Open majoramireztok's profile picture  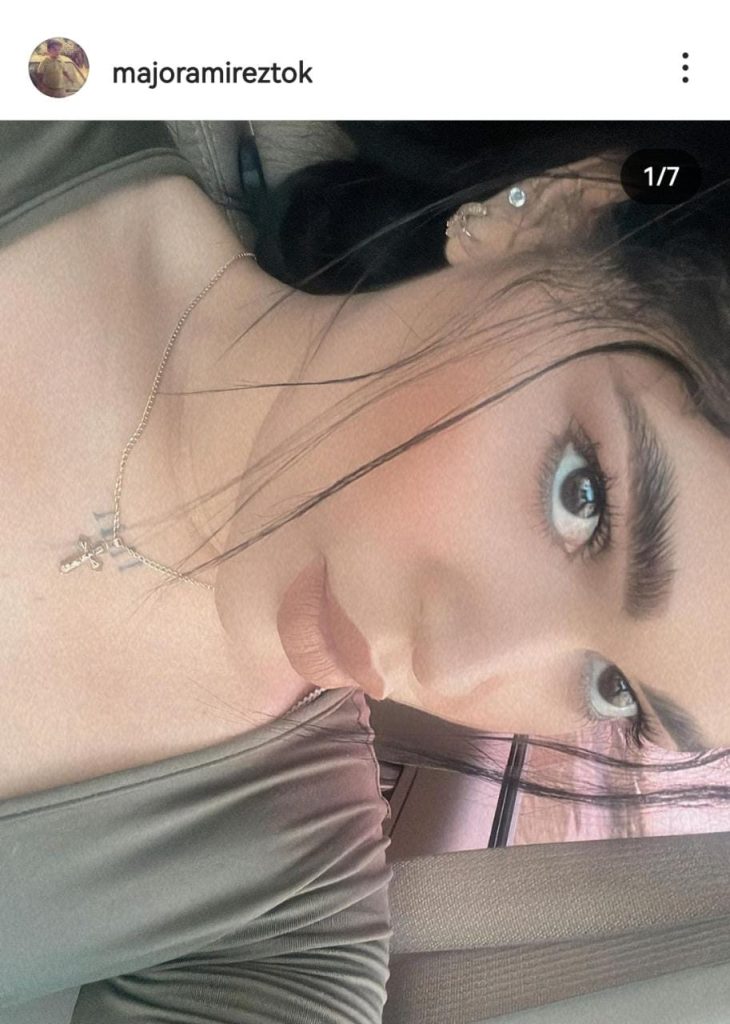(x=58, y=68)
